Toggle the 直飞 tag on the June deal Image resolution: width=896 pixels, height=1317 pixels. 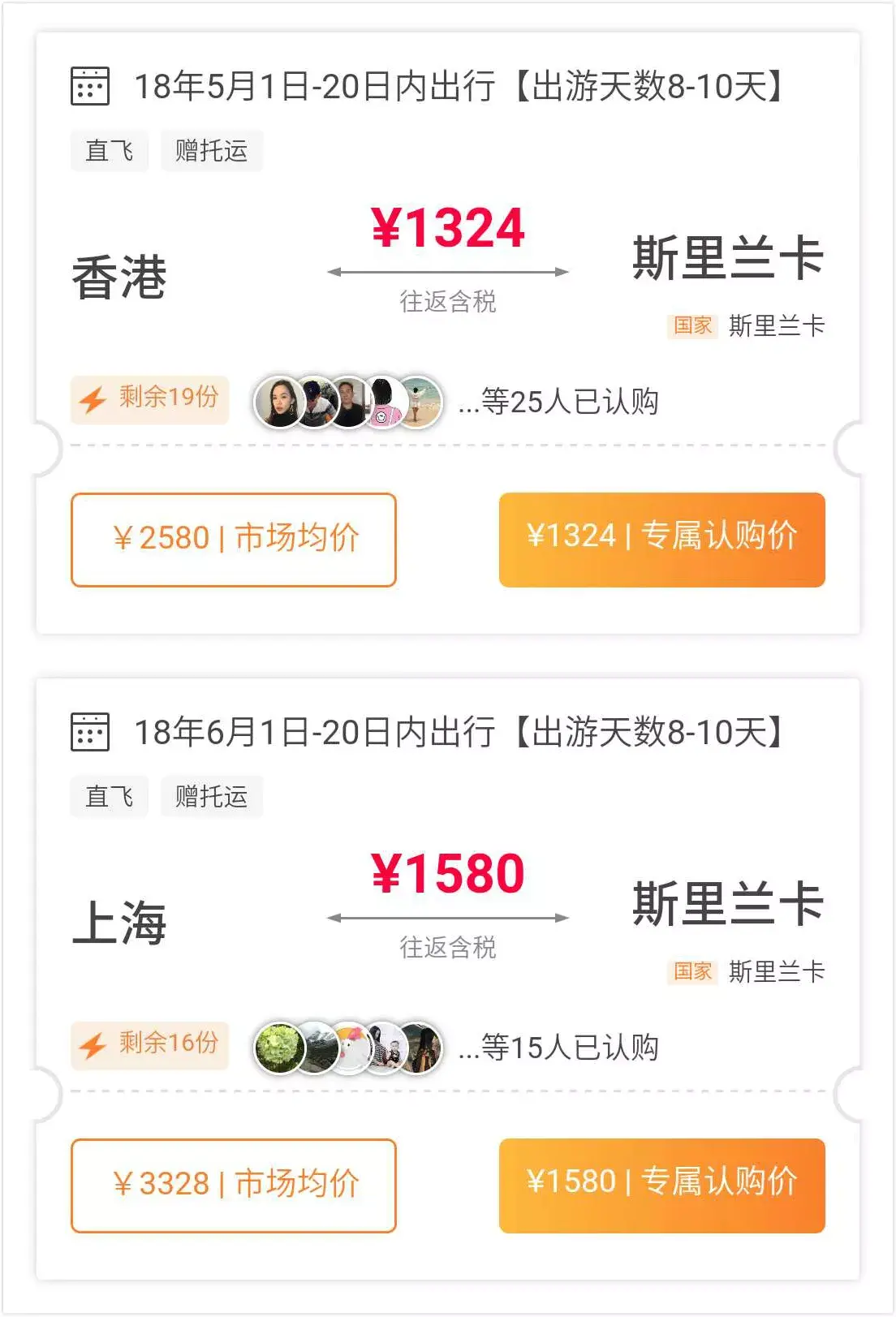tap(110, 797)
